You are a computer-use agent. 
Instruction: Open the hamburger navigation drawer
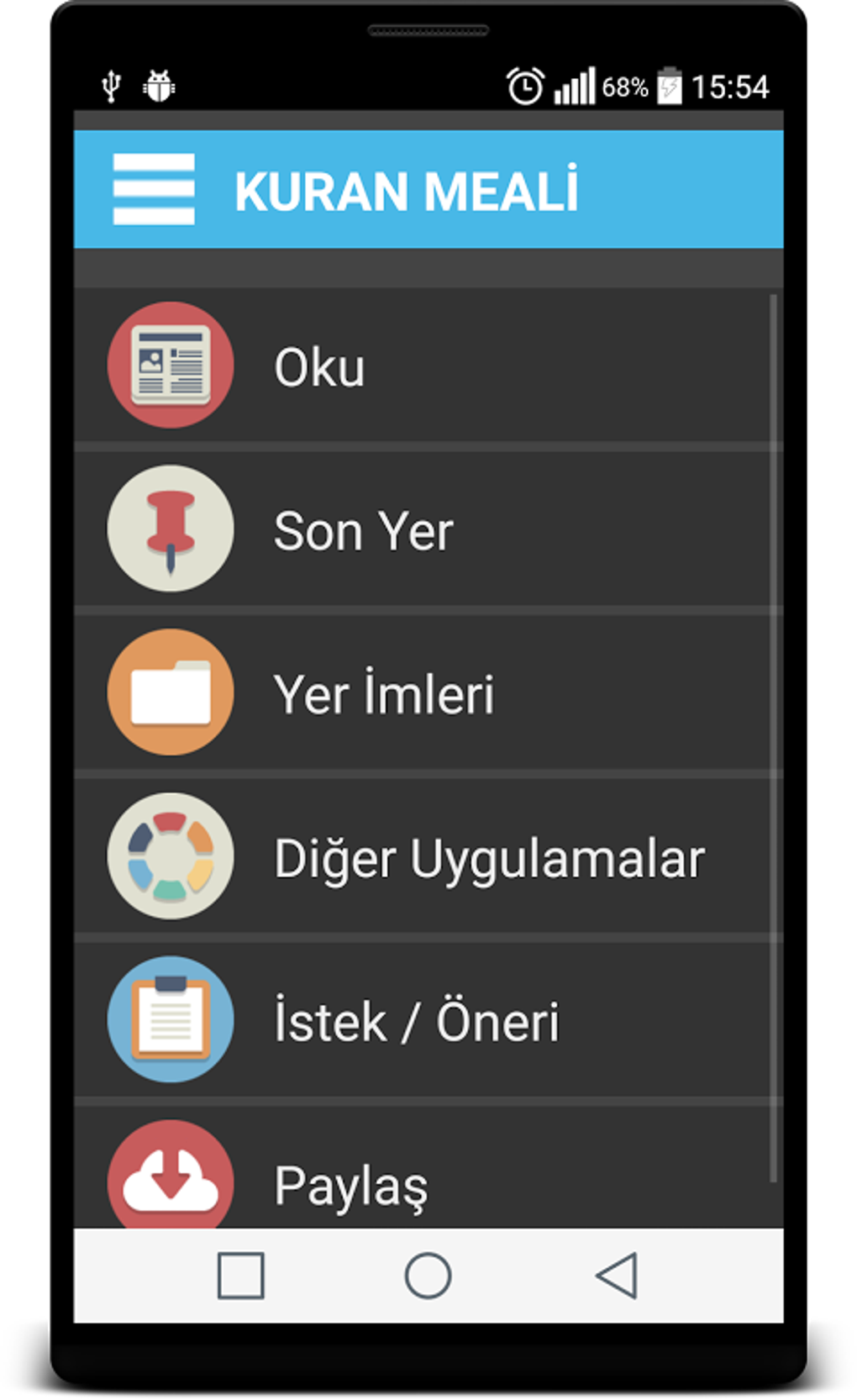tap(153, 189)
